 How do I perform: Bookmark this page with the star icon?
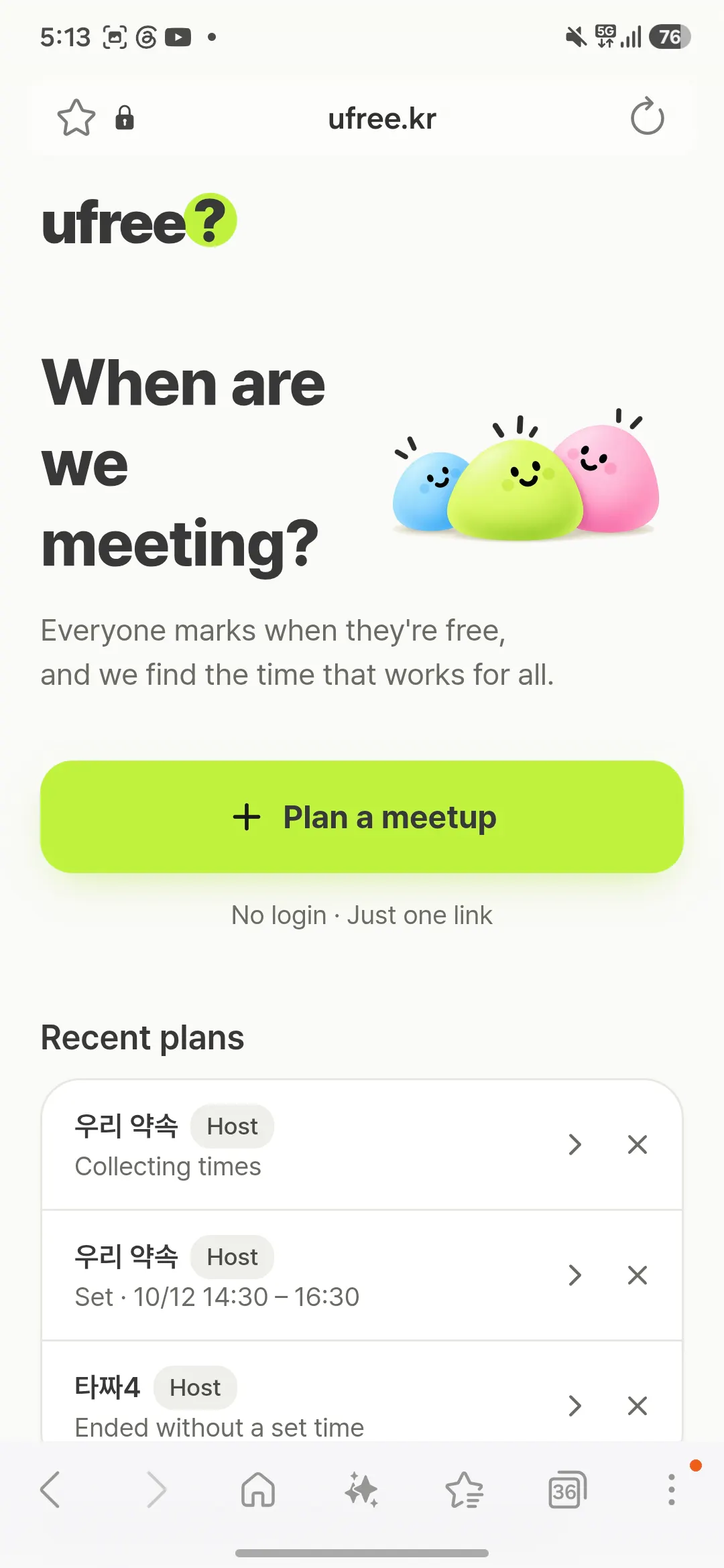point(76,118)
